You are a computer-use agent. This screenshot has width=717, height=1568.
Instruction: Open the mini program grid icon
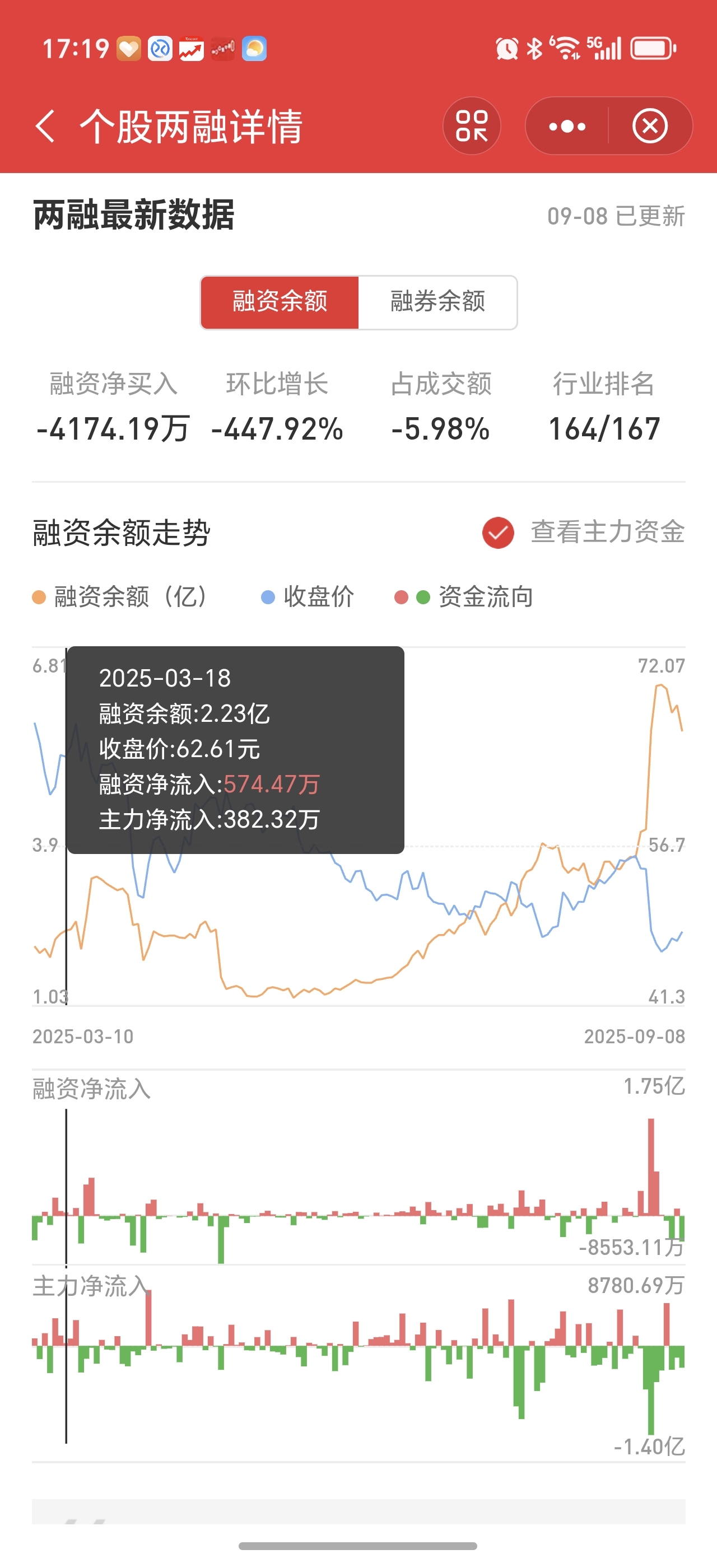472,126
